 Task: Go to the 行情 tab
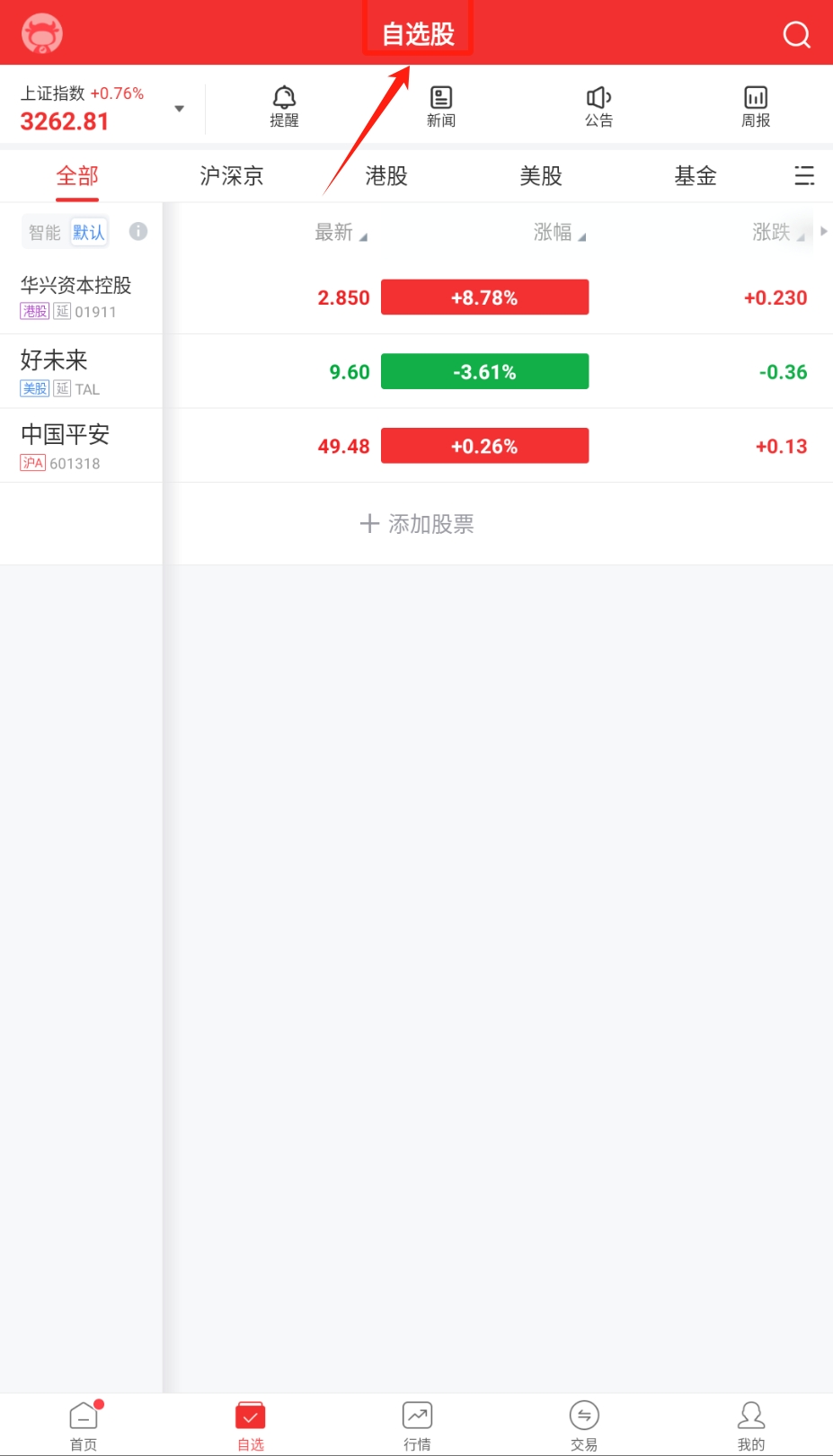tap(417, 1425)
